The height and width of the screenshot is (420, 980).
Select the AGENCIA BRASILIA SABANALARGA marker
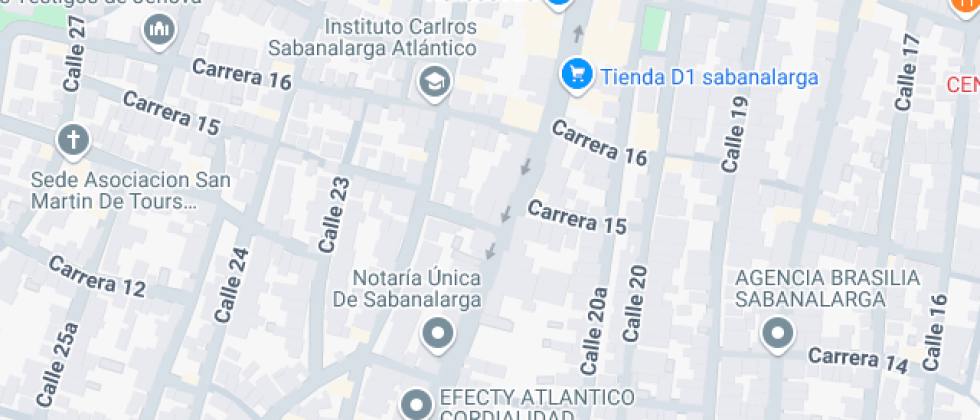tap(778, 333)
